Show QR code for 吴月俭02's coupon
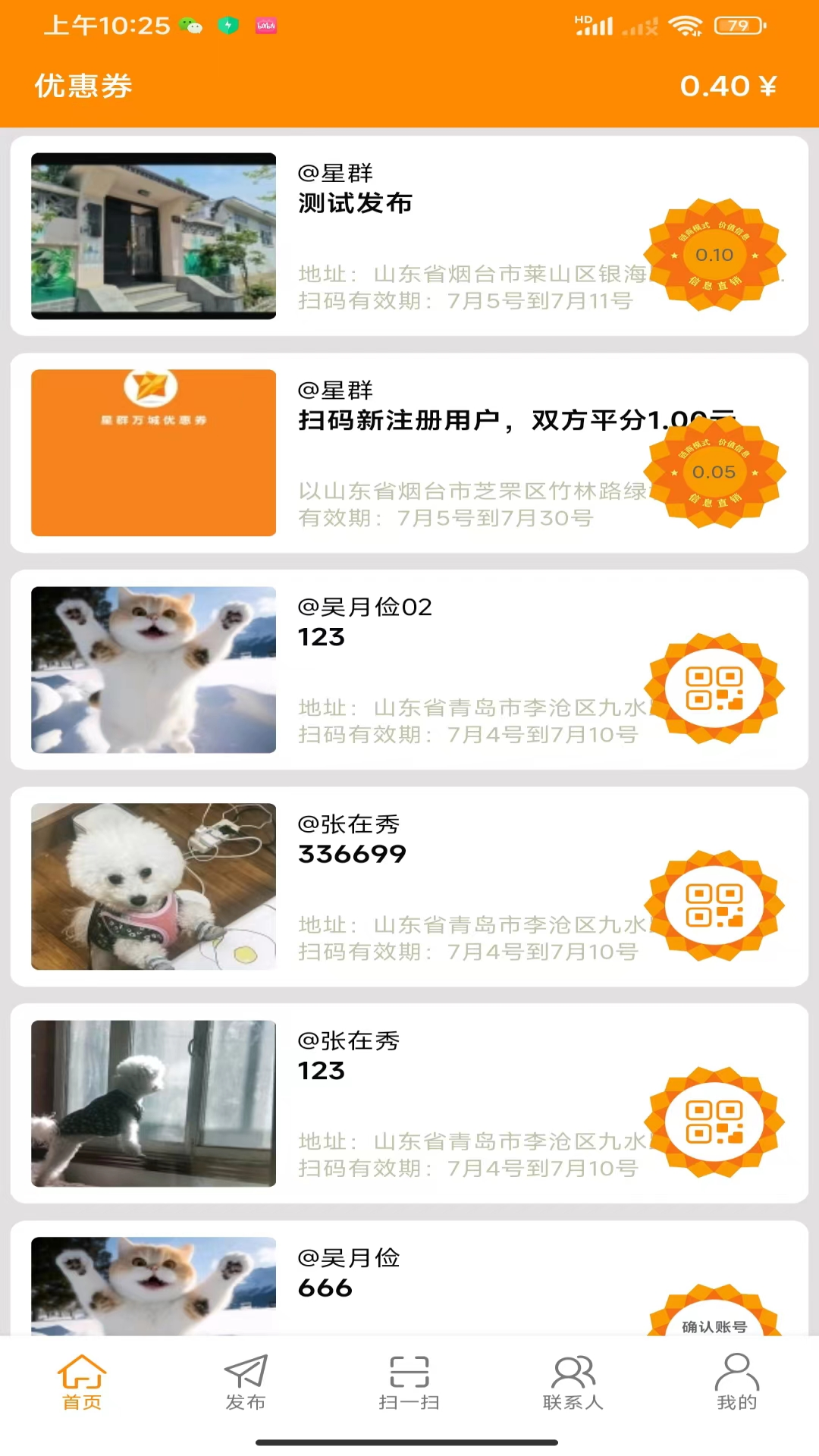Screen dimensions: 819x1456 714,689
